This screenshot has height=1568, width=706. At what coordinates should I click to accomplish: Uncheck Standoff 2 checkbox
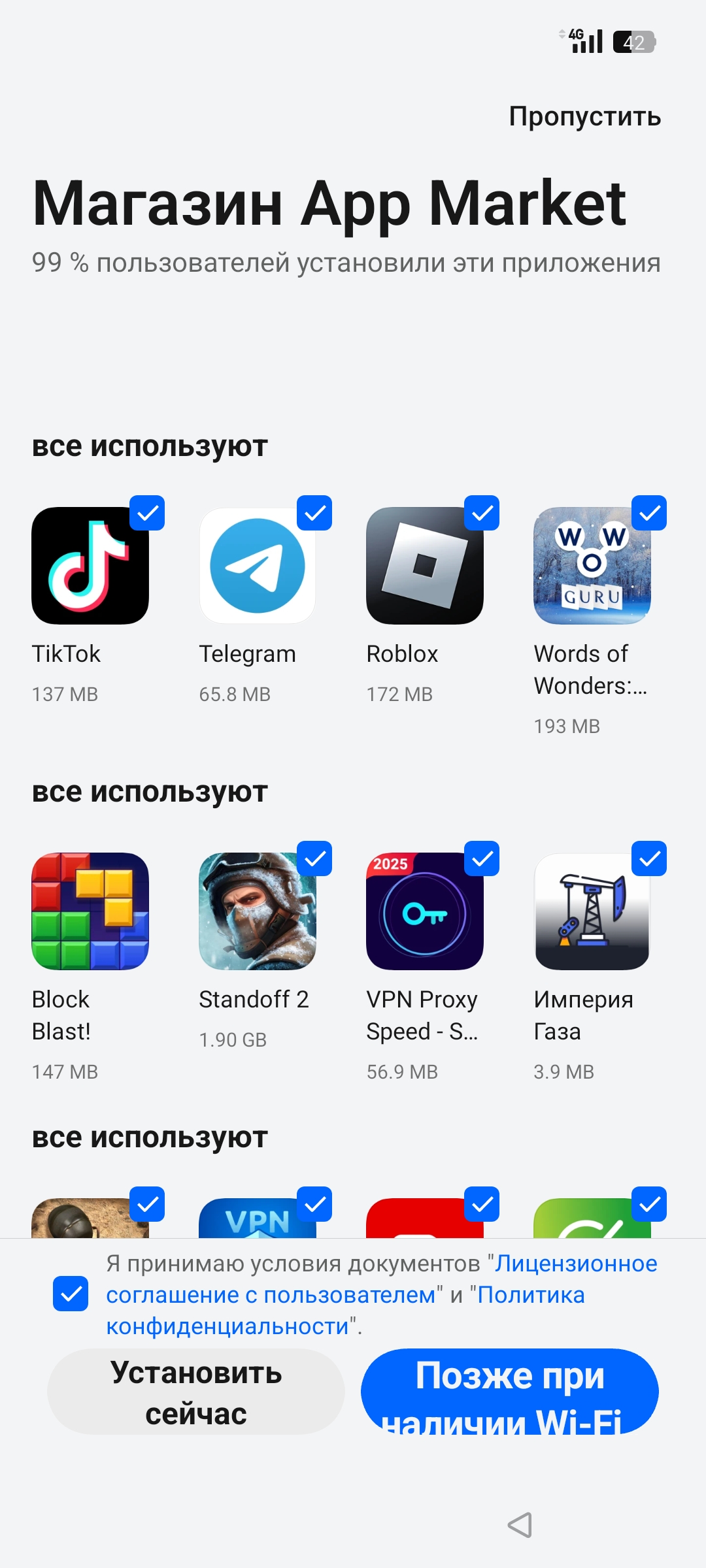[314, 858]
